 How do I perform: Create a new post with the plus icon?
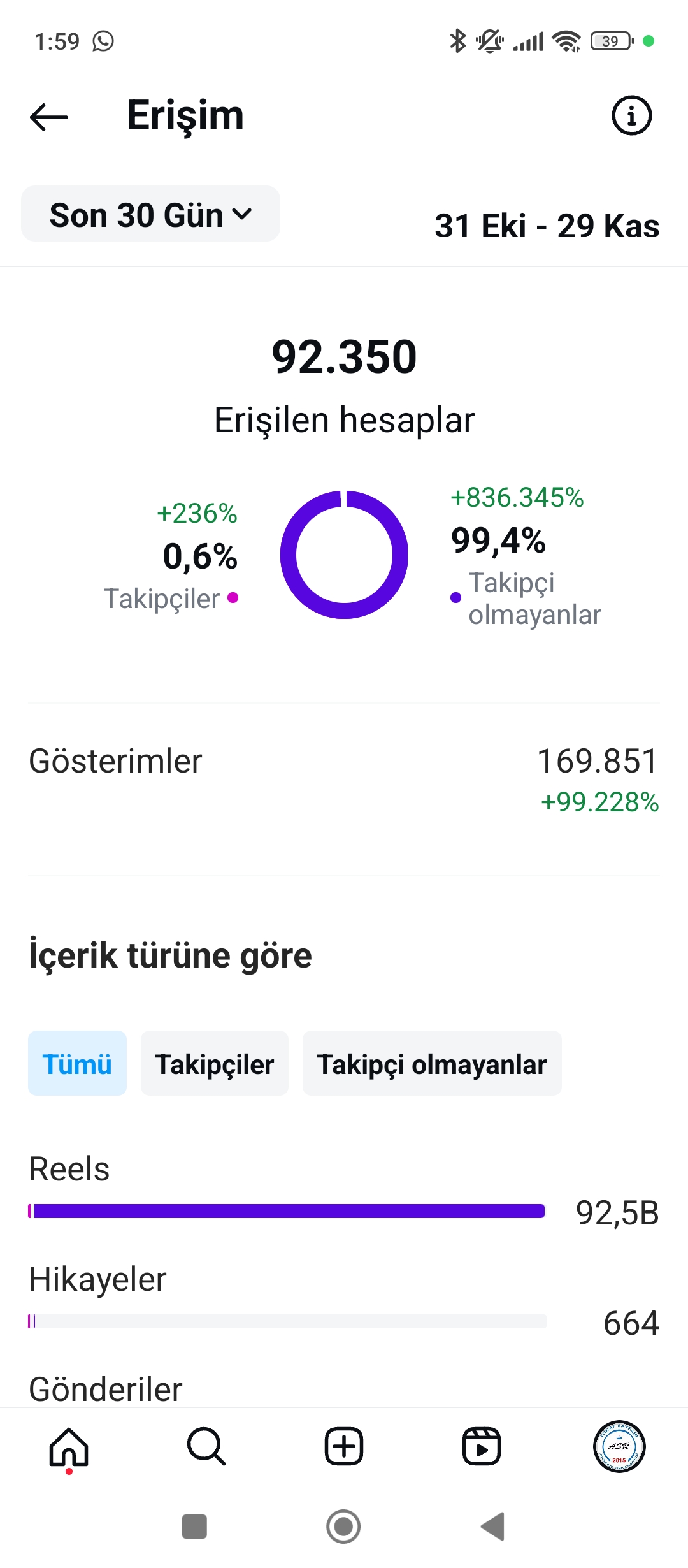click(344, 1447)
